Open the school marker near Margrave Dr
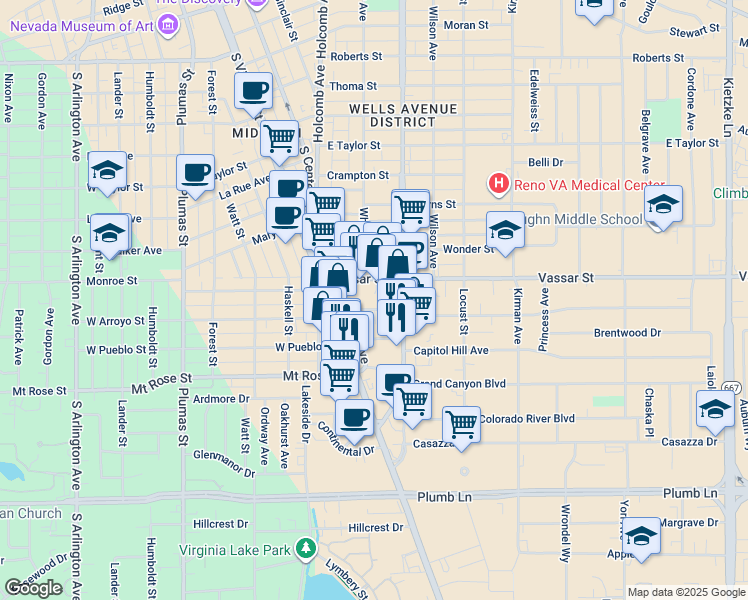 coord(641,536)
